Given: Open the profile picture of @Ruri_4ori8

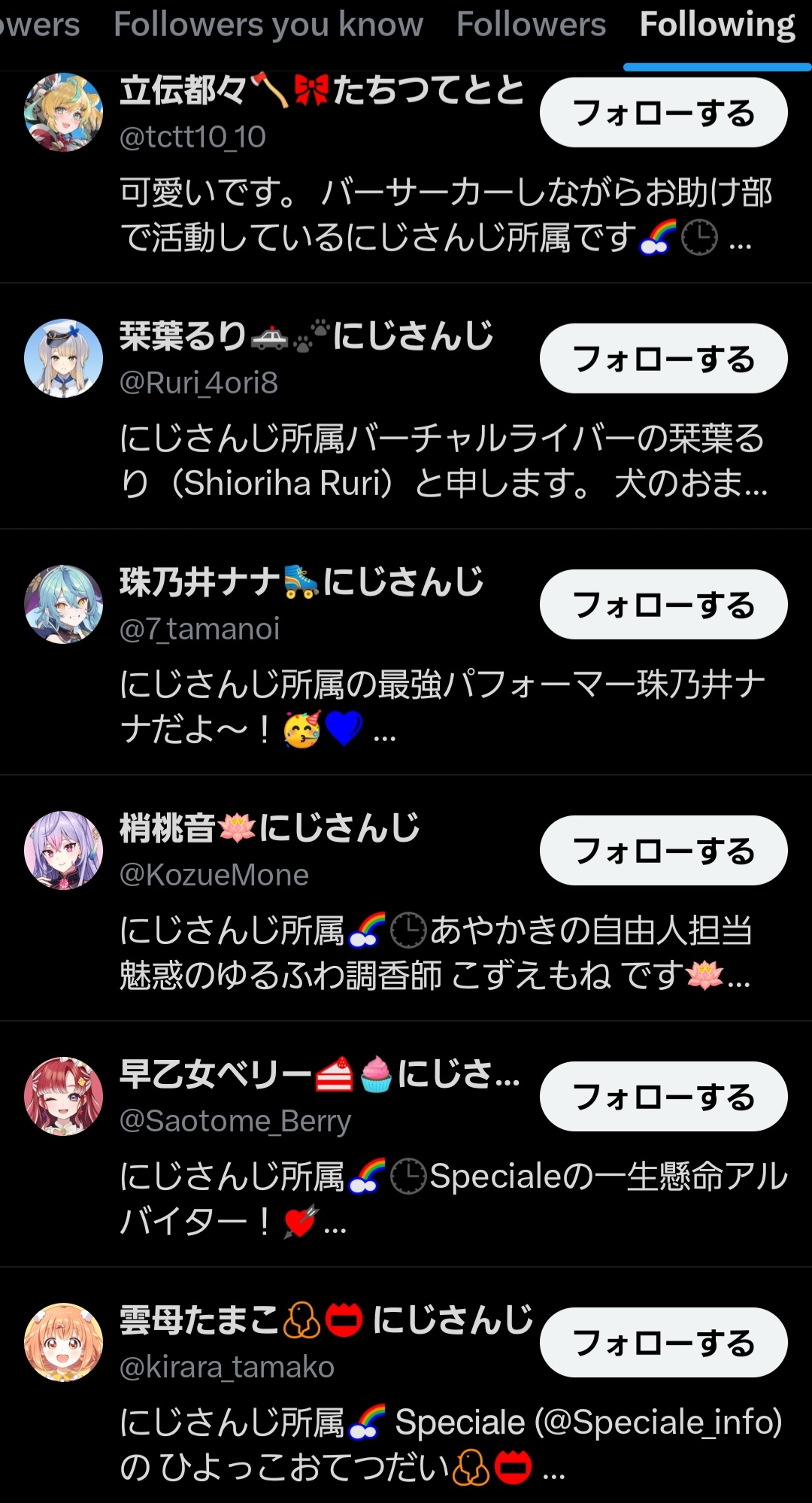Looking at the screenshot, I should point(64,358).
